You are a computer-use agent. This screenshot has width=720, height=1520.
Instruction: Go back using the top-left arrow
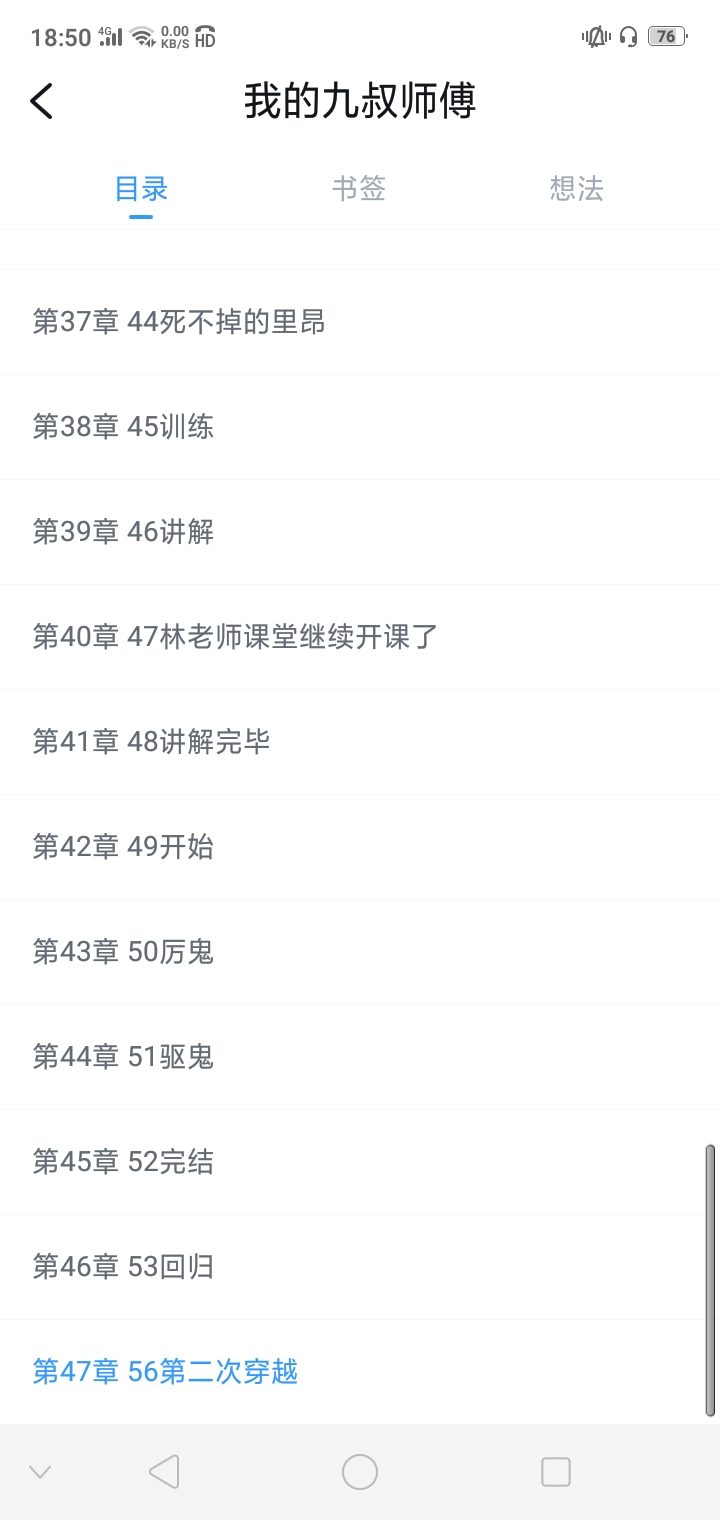click(x=42, y=101)
